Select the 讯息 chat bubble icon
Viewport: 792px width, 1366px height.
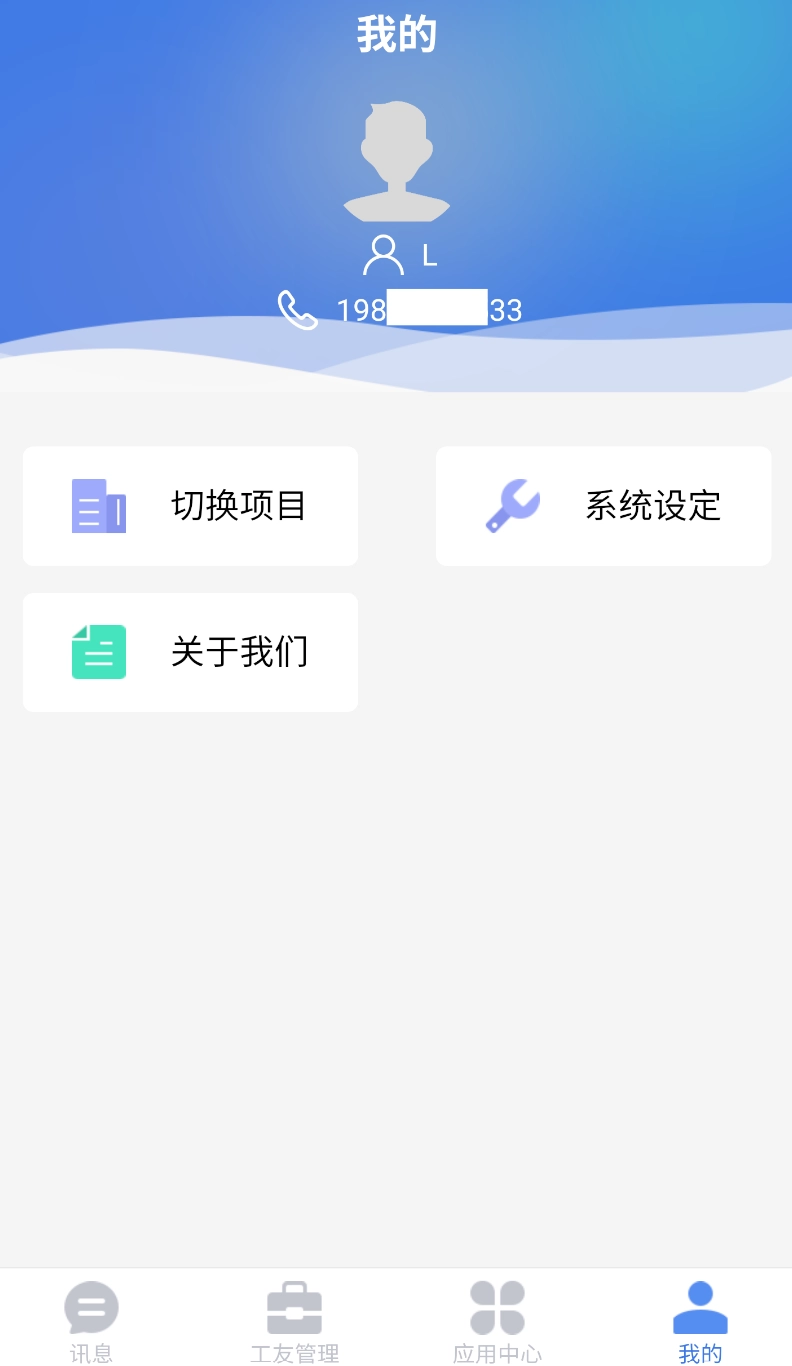(x=91, y=1307)
